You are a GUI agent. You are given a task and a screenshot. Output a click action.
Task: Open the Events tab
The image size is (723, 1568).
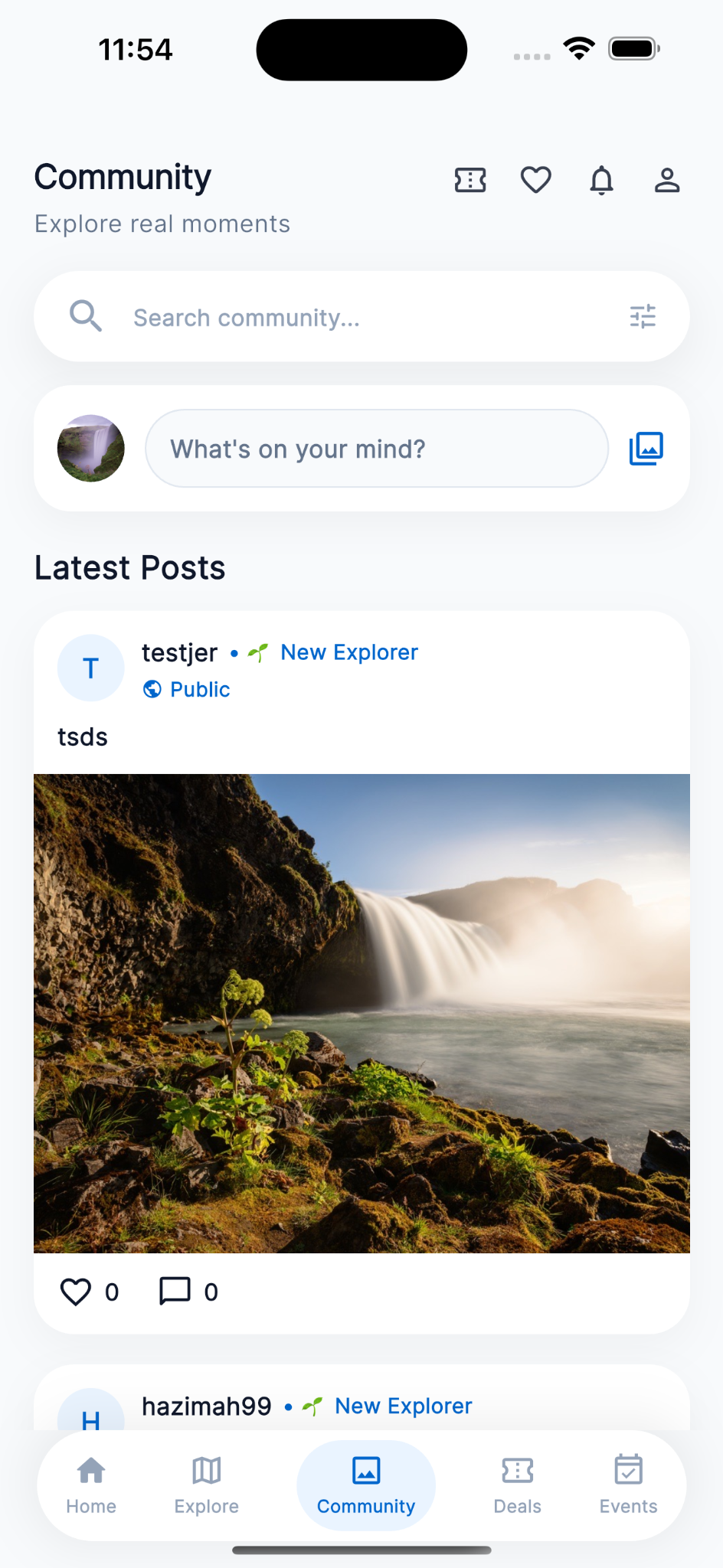(629, 1485)
